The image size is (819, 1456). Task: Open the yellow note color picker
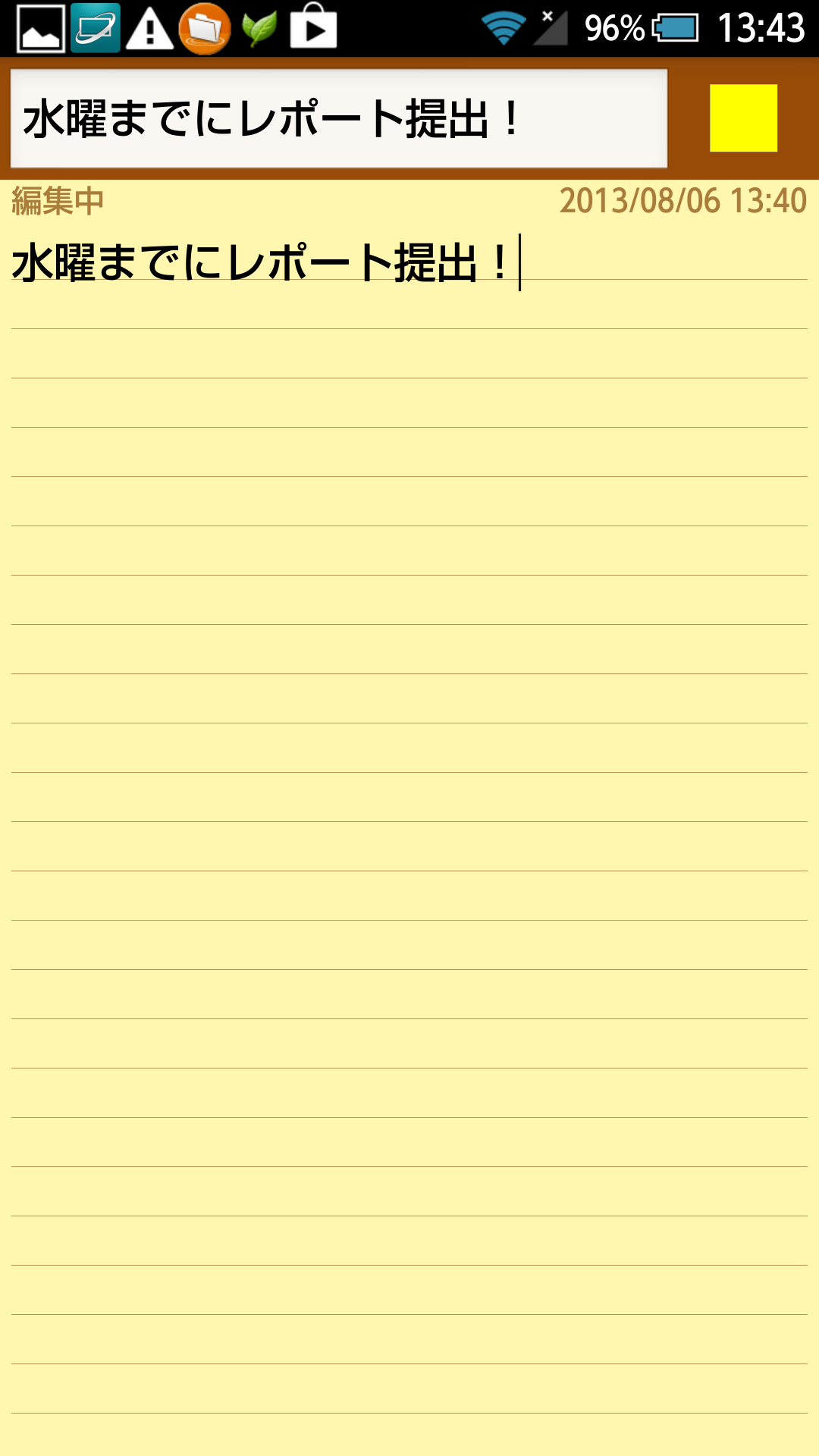pyautogui.click(x=743, y=118)
